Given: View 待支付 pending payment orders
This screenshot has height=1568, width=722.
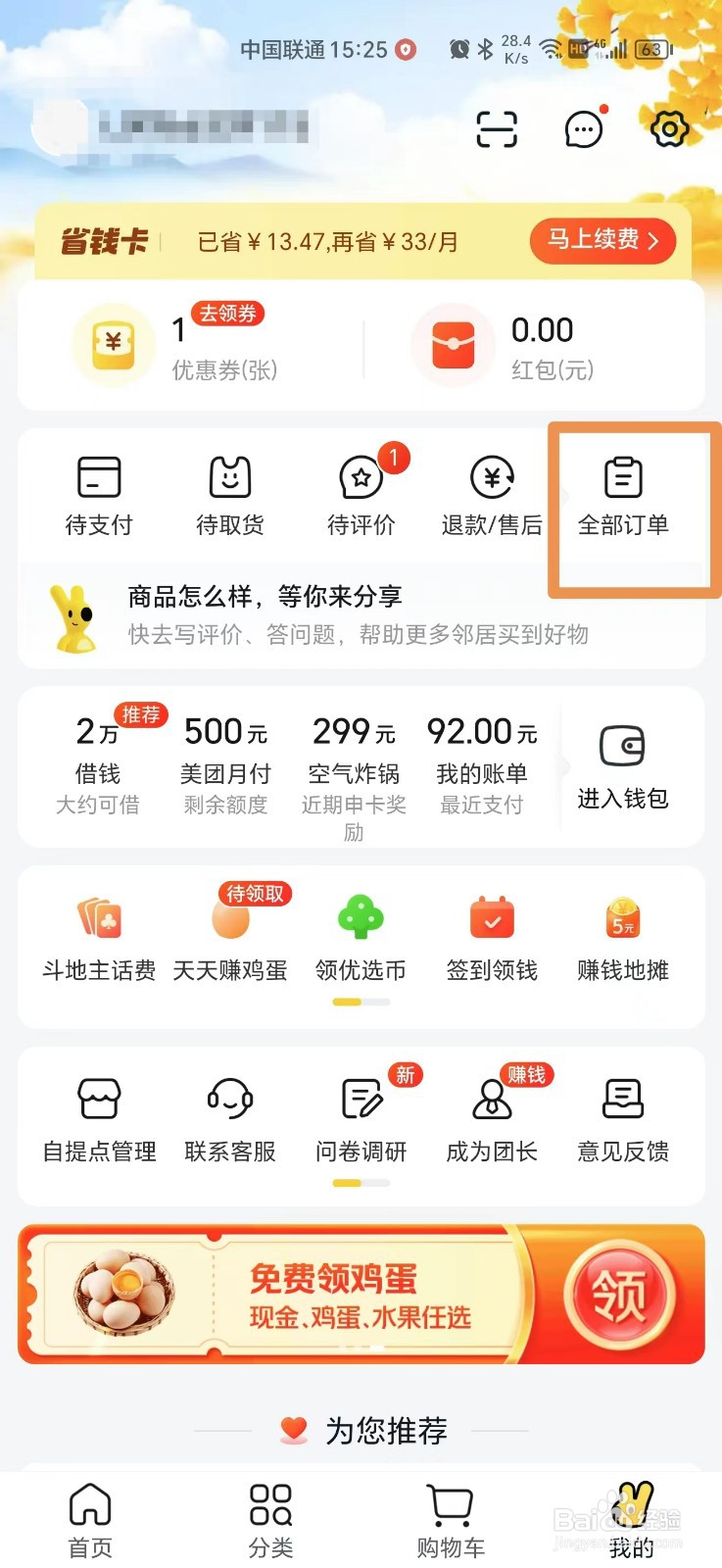Looking at the screenshot, I should click(x=98, y=495).
